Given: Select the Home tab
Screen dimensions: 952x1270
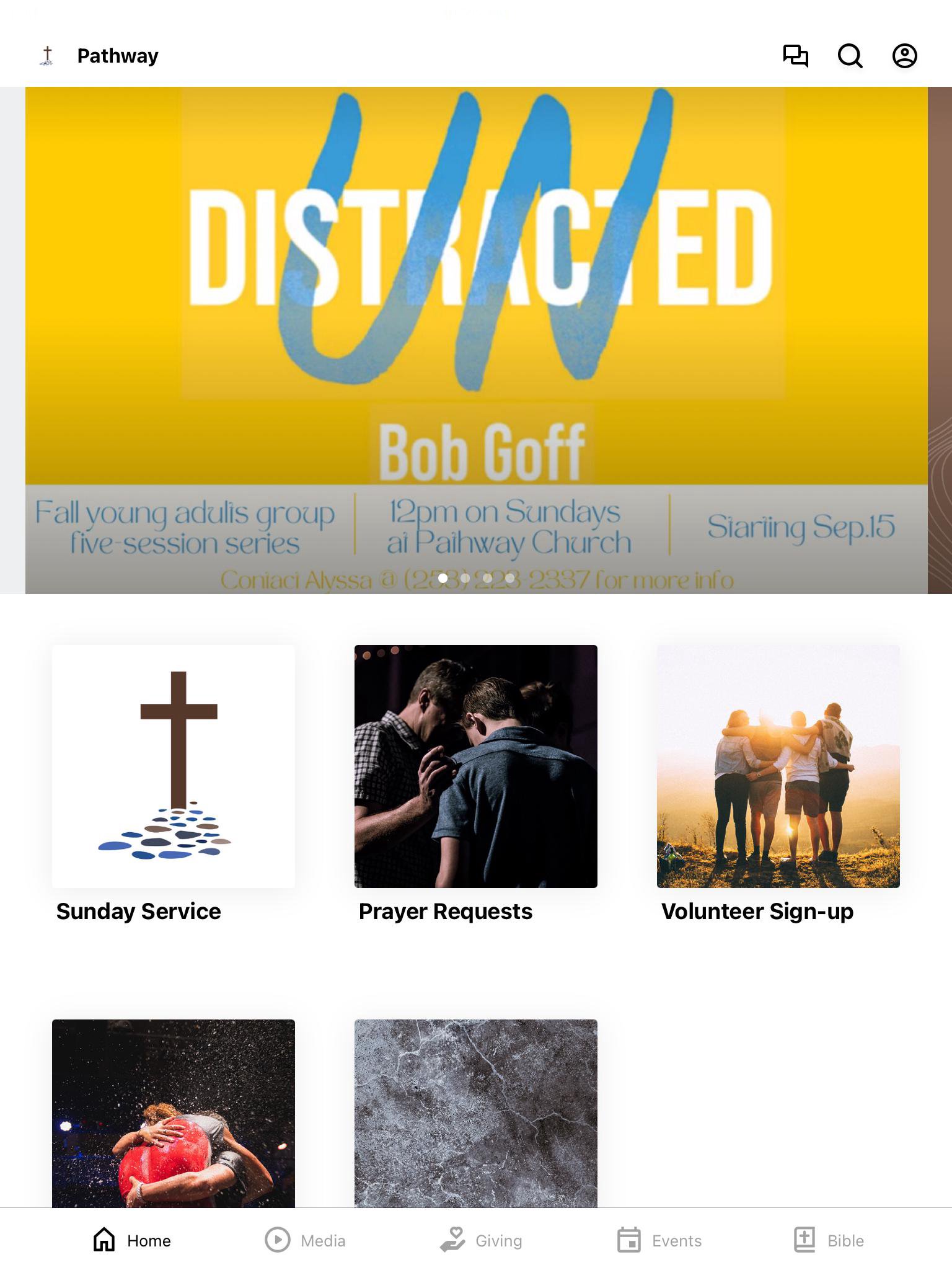Looking at the screenshot, I should tap(132, 1240).
